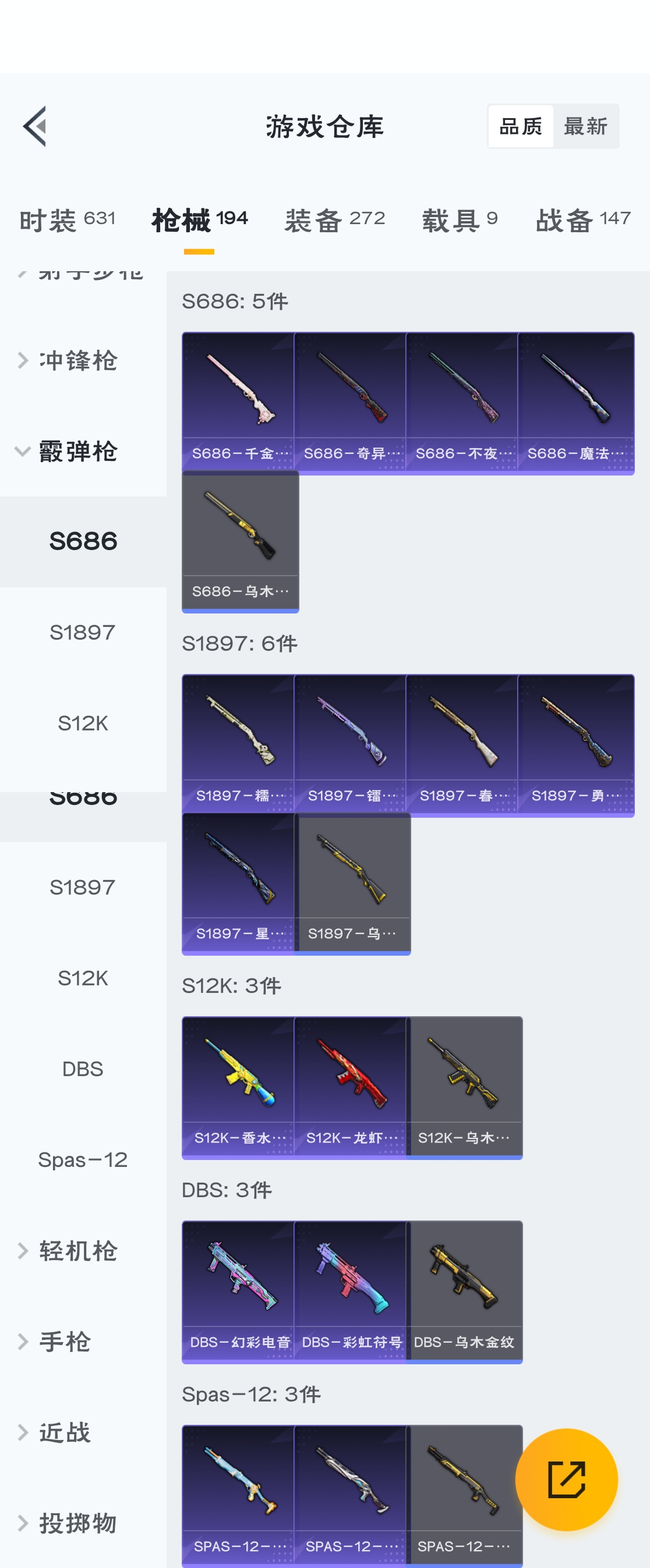
Task: Tap the orange share floating button
Action: pyautogui.click(x=566, y=1479)
